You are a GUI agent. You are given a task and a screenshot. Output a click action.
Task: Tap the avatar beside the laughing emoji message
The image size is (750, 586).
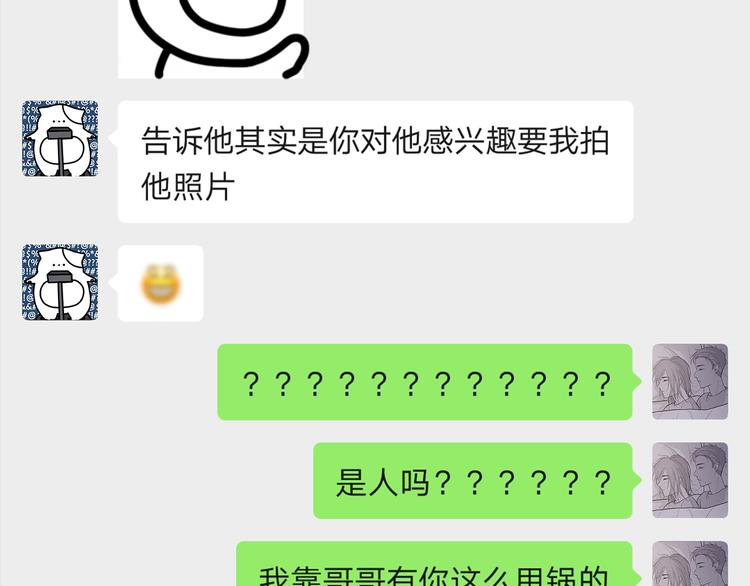(60, 282)
